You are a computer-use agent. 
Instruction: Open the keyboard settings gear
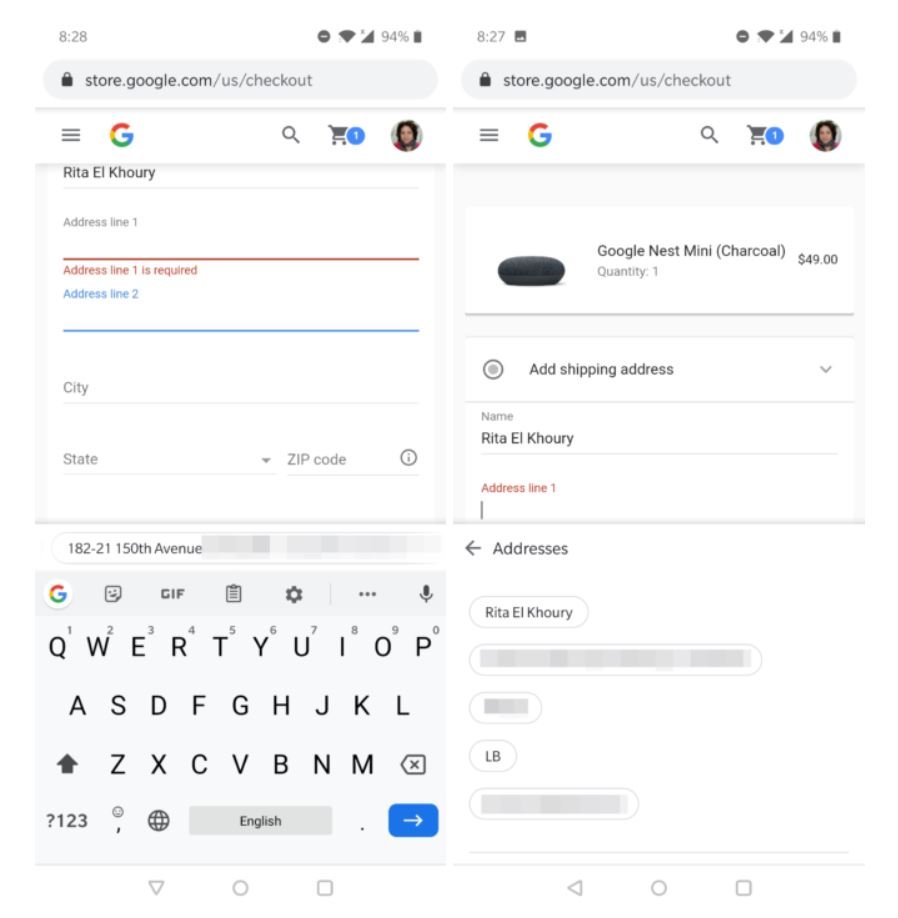click(293, 594)
